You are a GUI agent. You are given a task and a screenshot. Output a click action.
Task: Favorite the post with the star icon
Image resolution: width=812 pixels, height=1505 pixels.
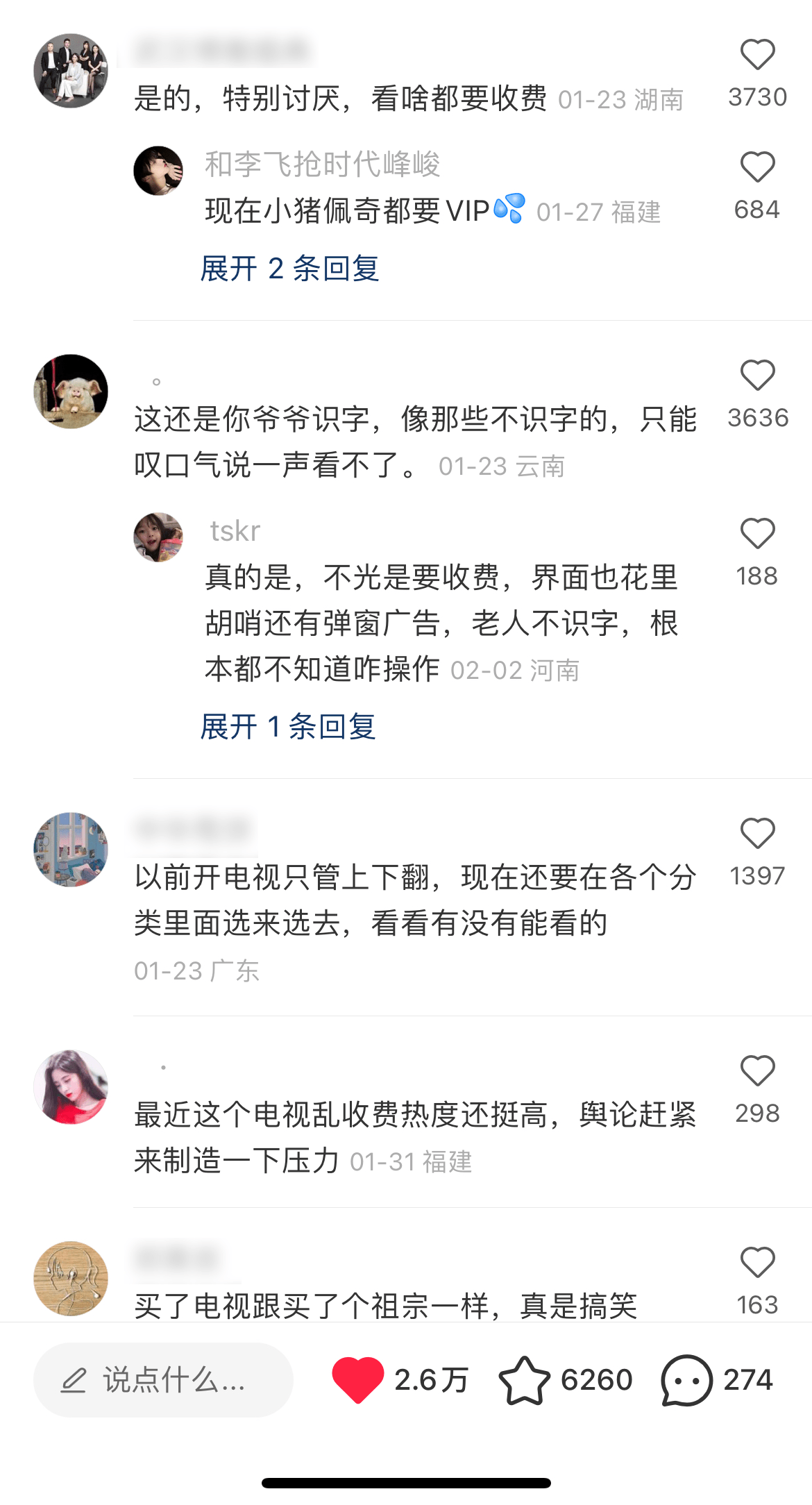click(x=524, y=1380)
